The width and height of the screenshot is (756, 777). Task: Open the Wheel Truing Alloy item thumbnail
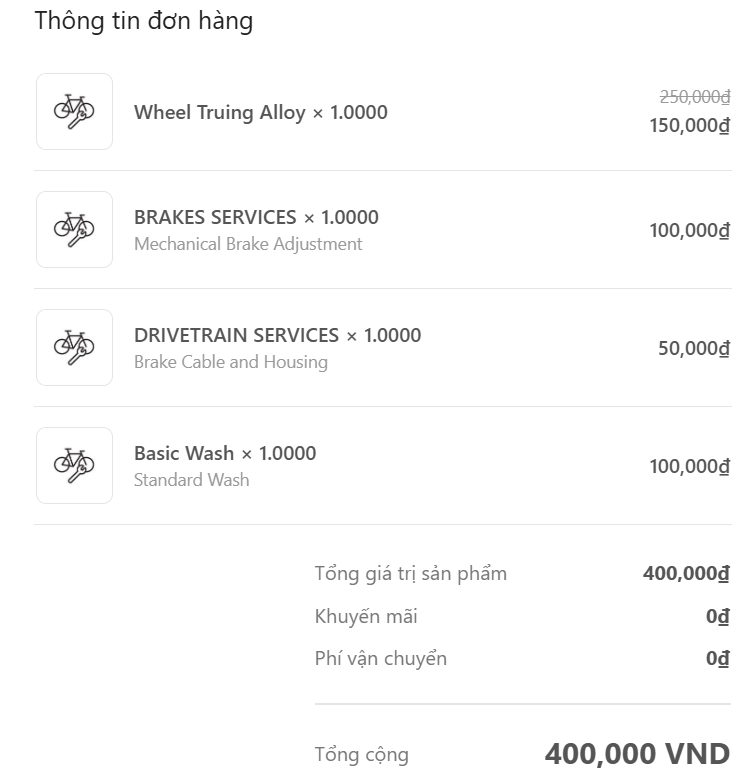click(74, 111)
